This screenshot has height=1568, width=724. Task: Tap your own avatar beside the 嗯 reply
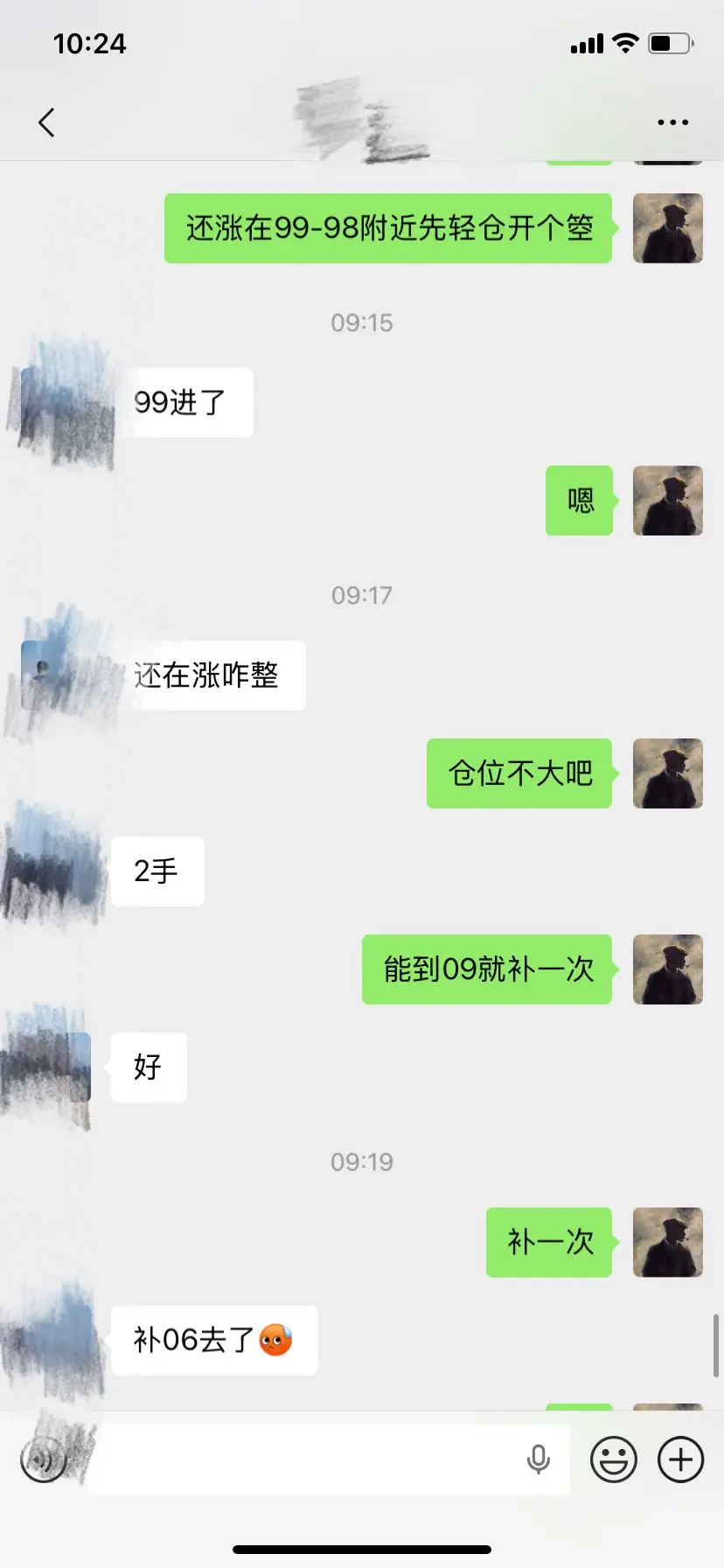click(x=667, y=502)
